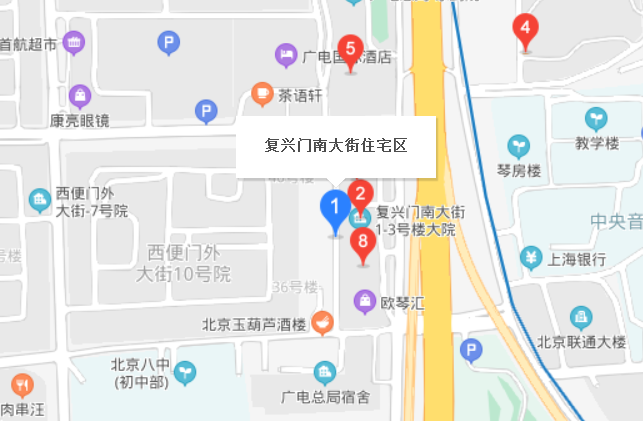Open red map marker number 8
Viewport: 643px width, 421px height.
pyautogui.click(x=363, y=241)
